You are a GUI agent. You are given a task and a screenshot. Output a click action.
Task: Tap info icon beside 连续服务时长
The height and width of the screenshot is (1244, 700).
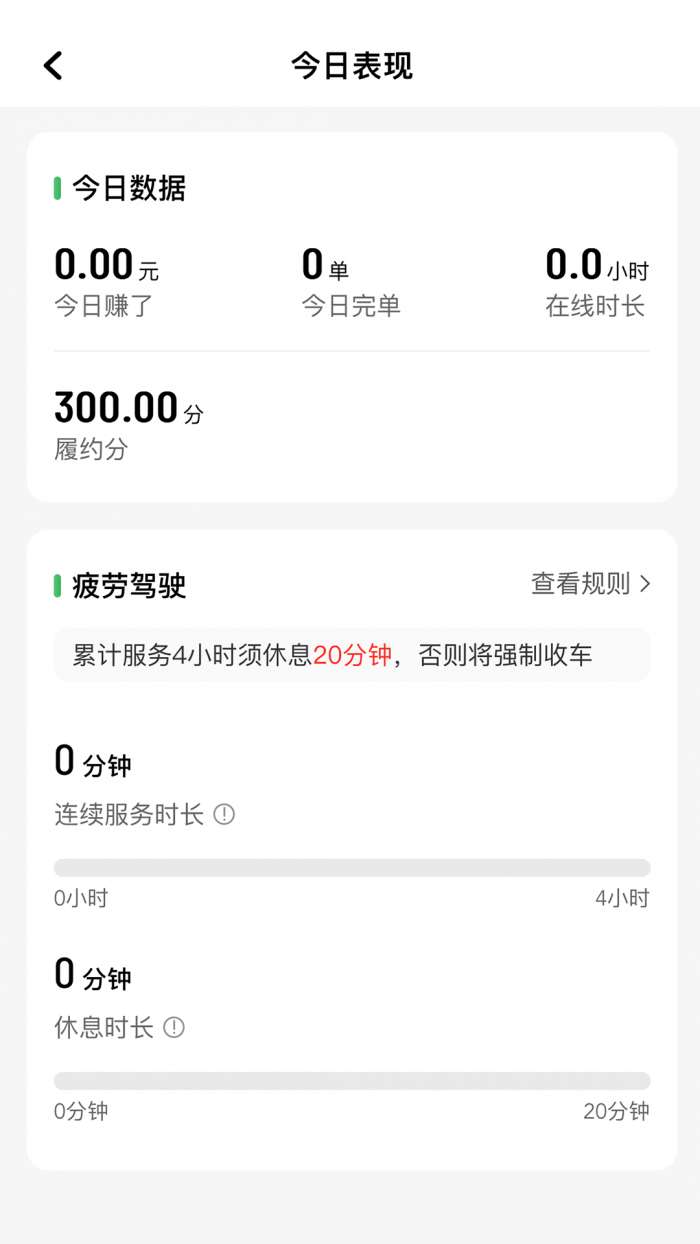click(x=225, y=815)
